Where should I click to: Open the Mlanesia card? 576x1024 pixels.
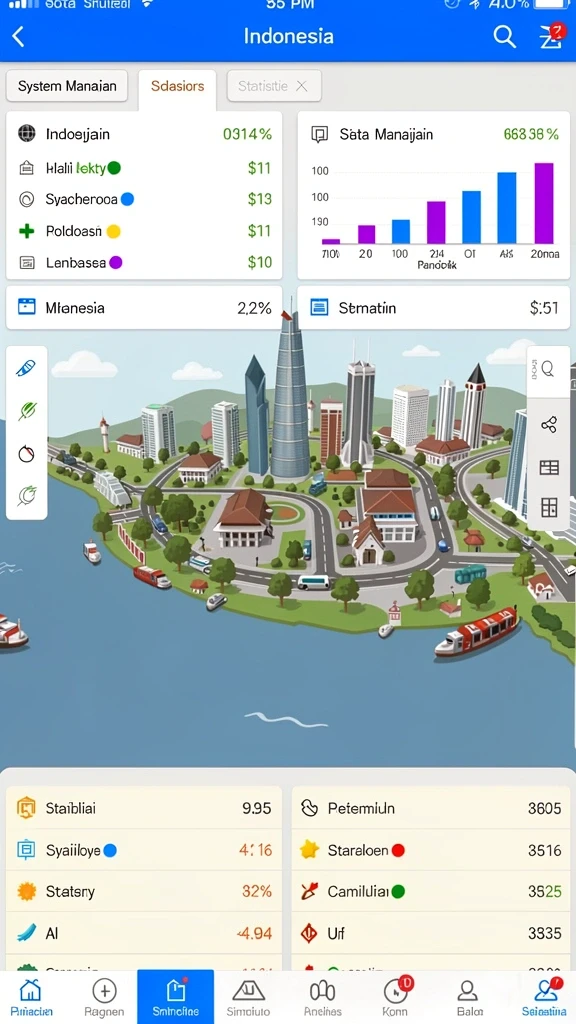click(144, 308)
